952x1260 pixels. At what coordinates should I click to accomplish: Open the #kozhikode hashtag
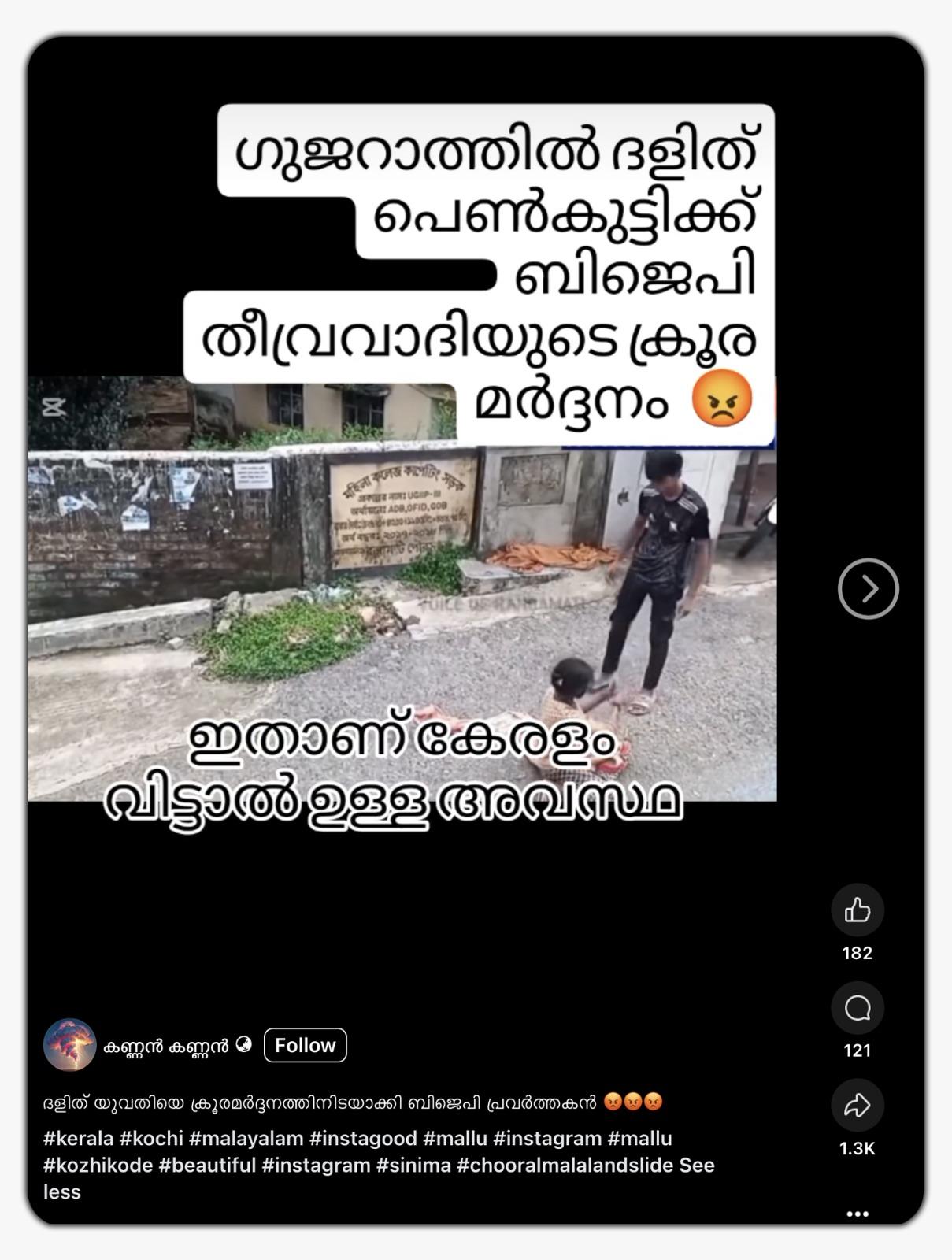(x=98, y=1165)
